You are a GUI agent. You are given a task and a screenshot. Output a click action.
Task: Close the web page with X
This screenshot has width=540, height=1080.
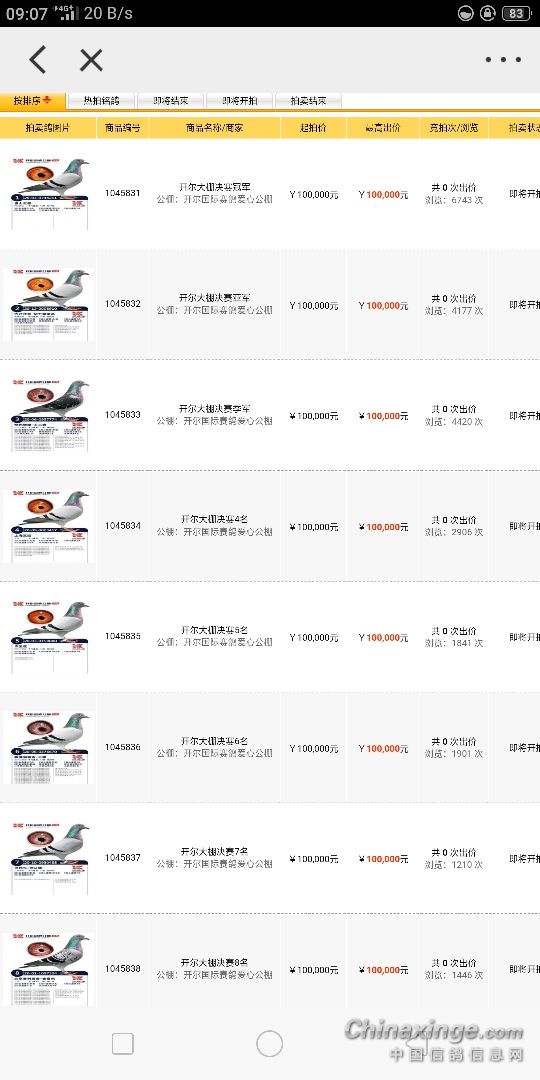point(91,60)
